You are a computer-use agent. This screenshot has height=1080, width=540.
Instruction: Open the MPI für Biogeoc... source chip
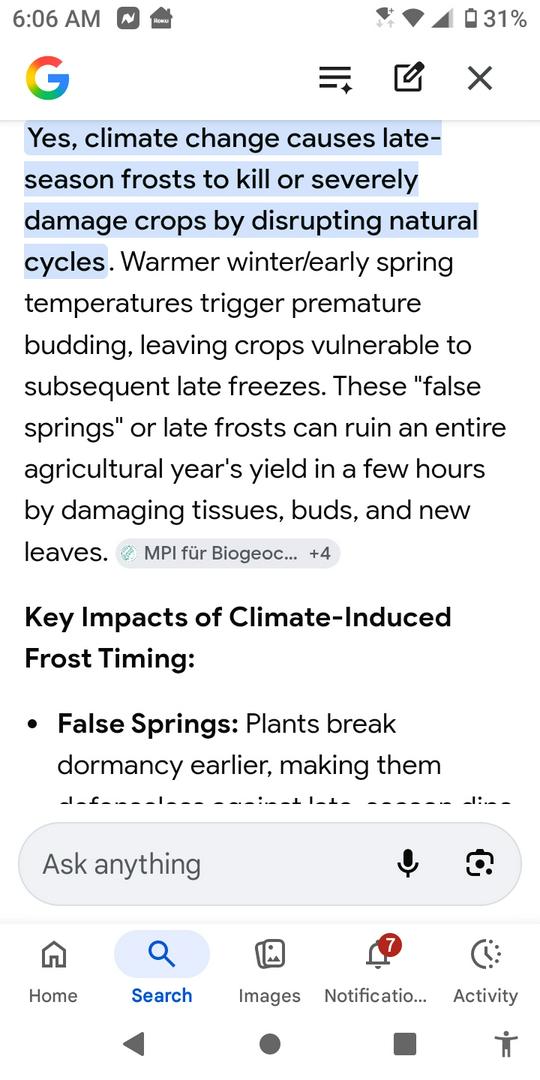(228, 553)
